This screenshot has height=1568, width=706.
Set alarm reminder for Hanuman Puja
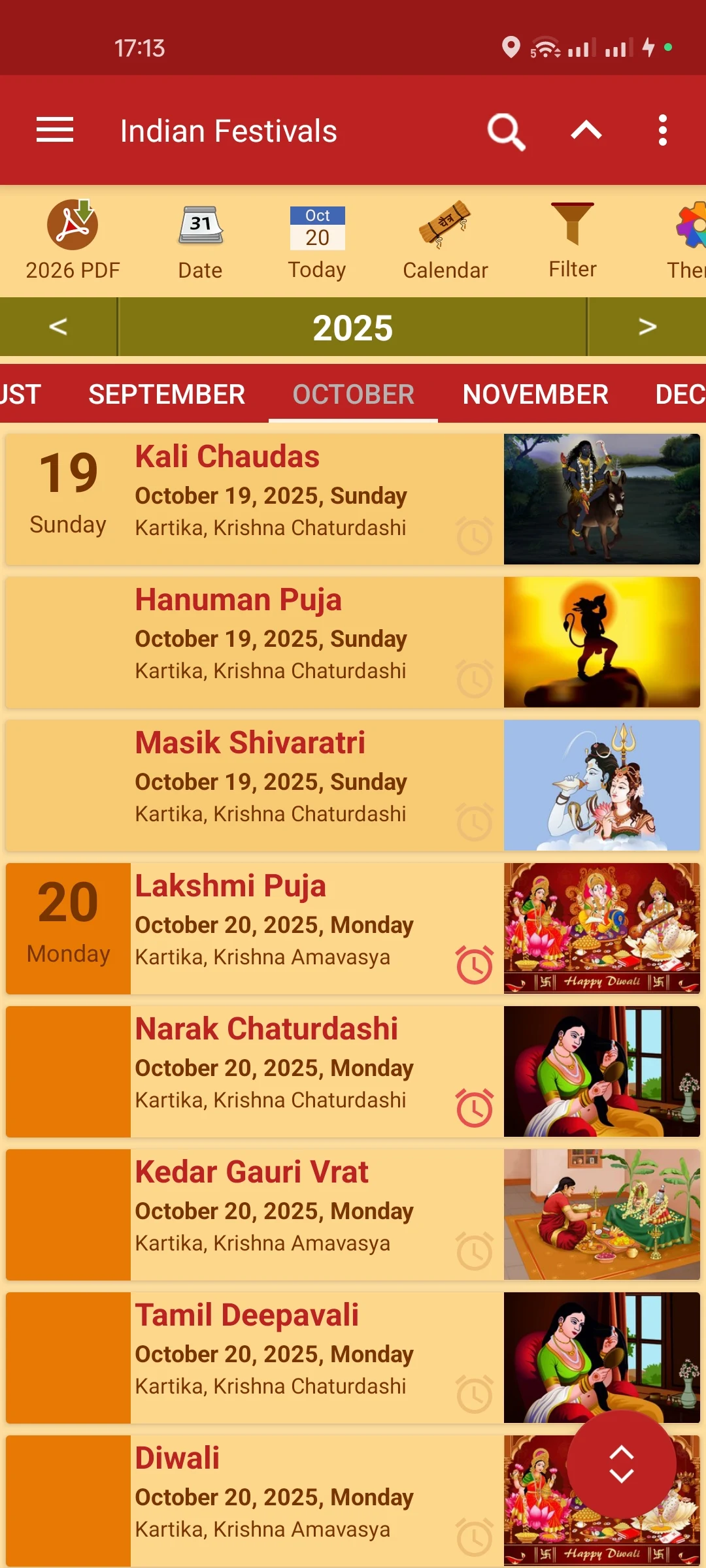474,679
